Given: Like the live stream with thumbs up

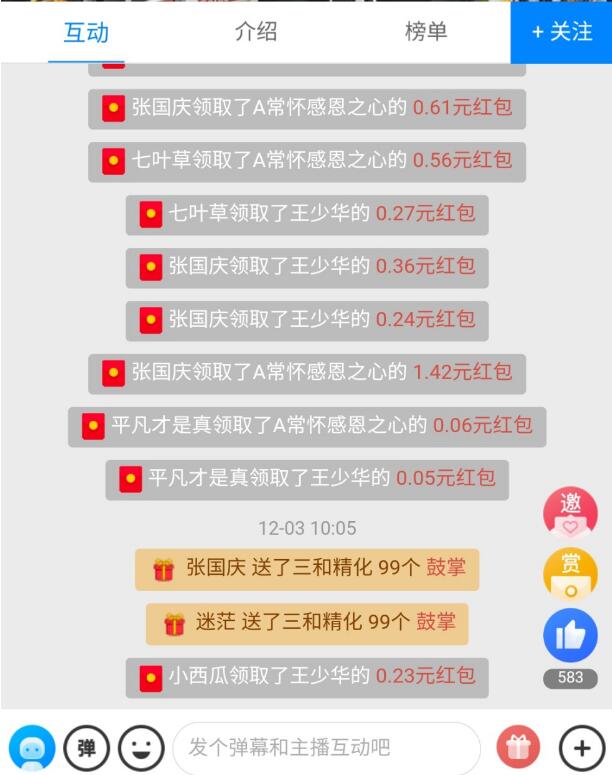Looking at the screenshot, I should pyautogui.click(x=570, y=636).
